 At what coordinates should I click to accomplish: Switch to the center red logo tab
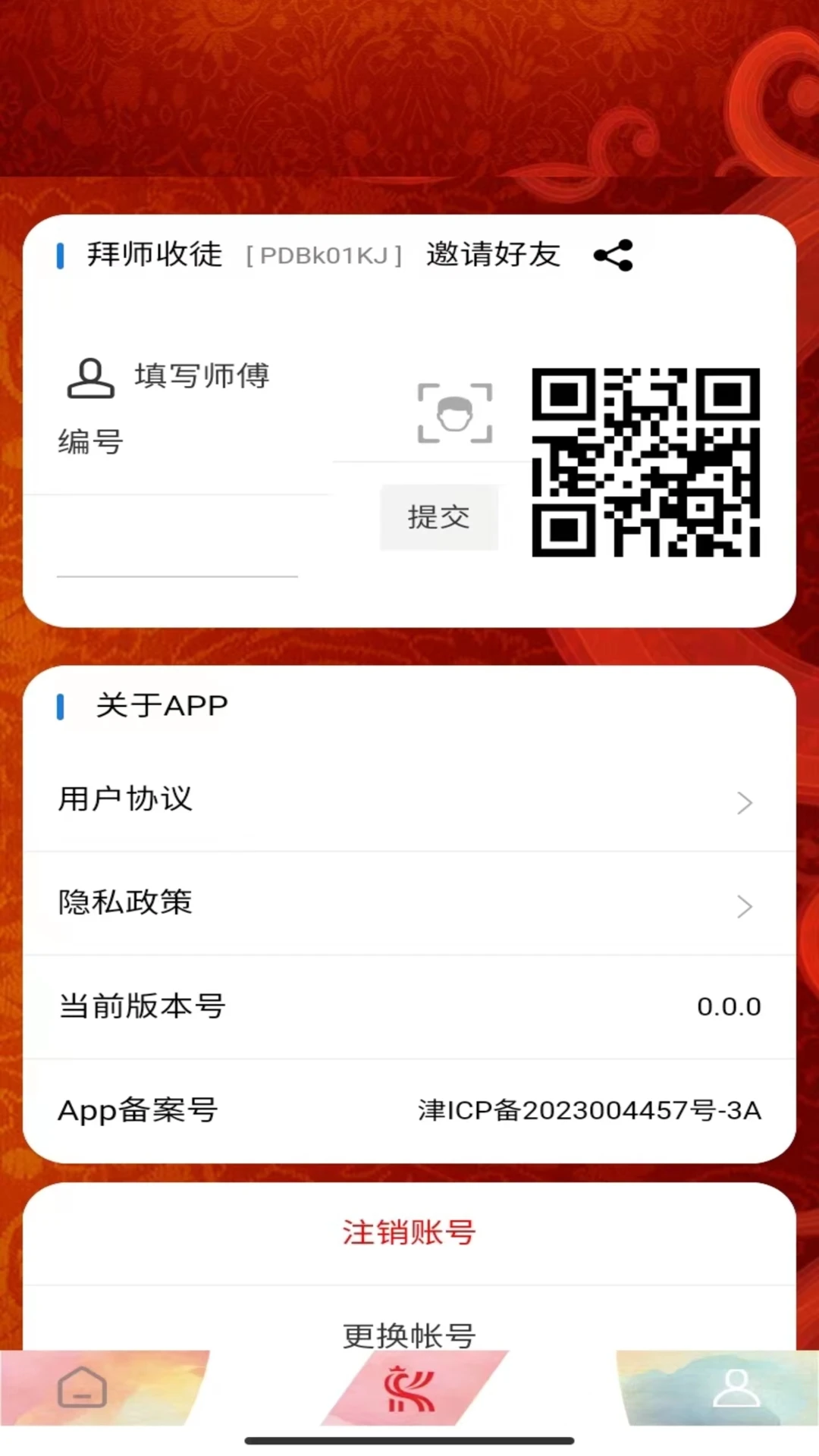409,1389
